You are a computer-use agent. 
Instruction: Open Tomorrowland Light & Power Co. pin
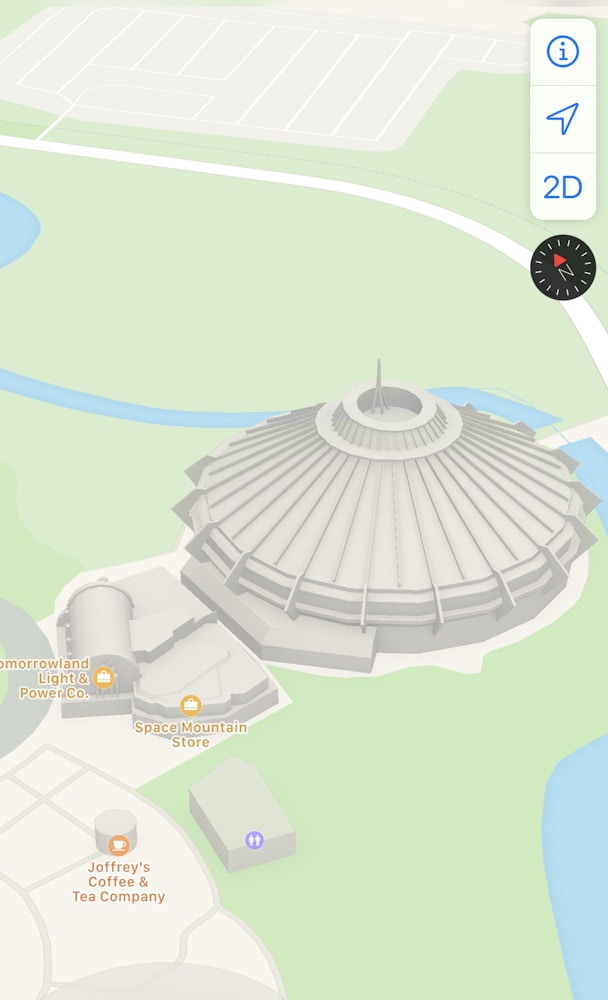(103, 677)
